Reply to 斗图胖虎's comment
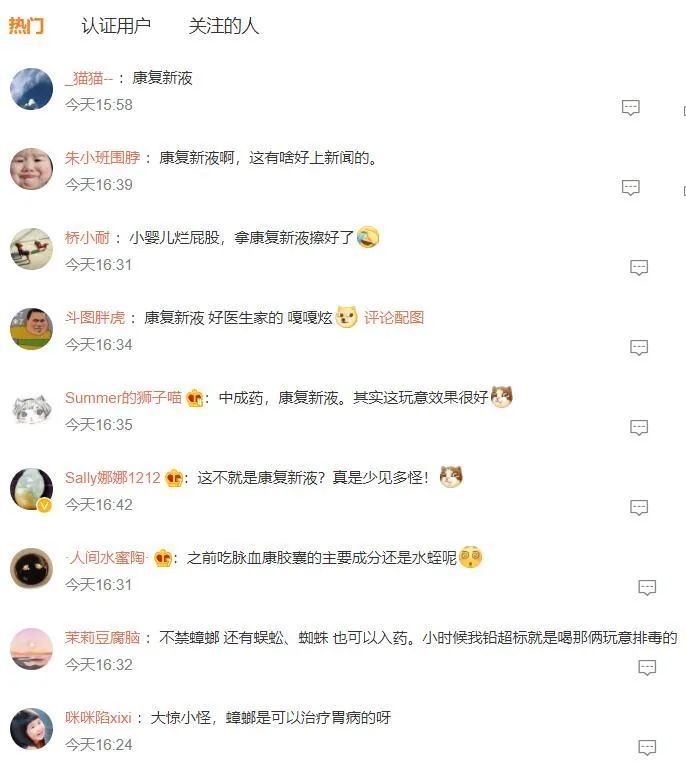Viewport: 686px width, 763px height. point(639,348)
